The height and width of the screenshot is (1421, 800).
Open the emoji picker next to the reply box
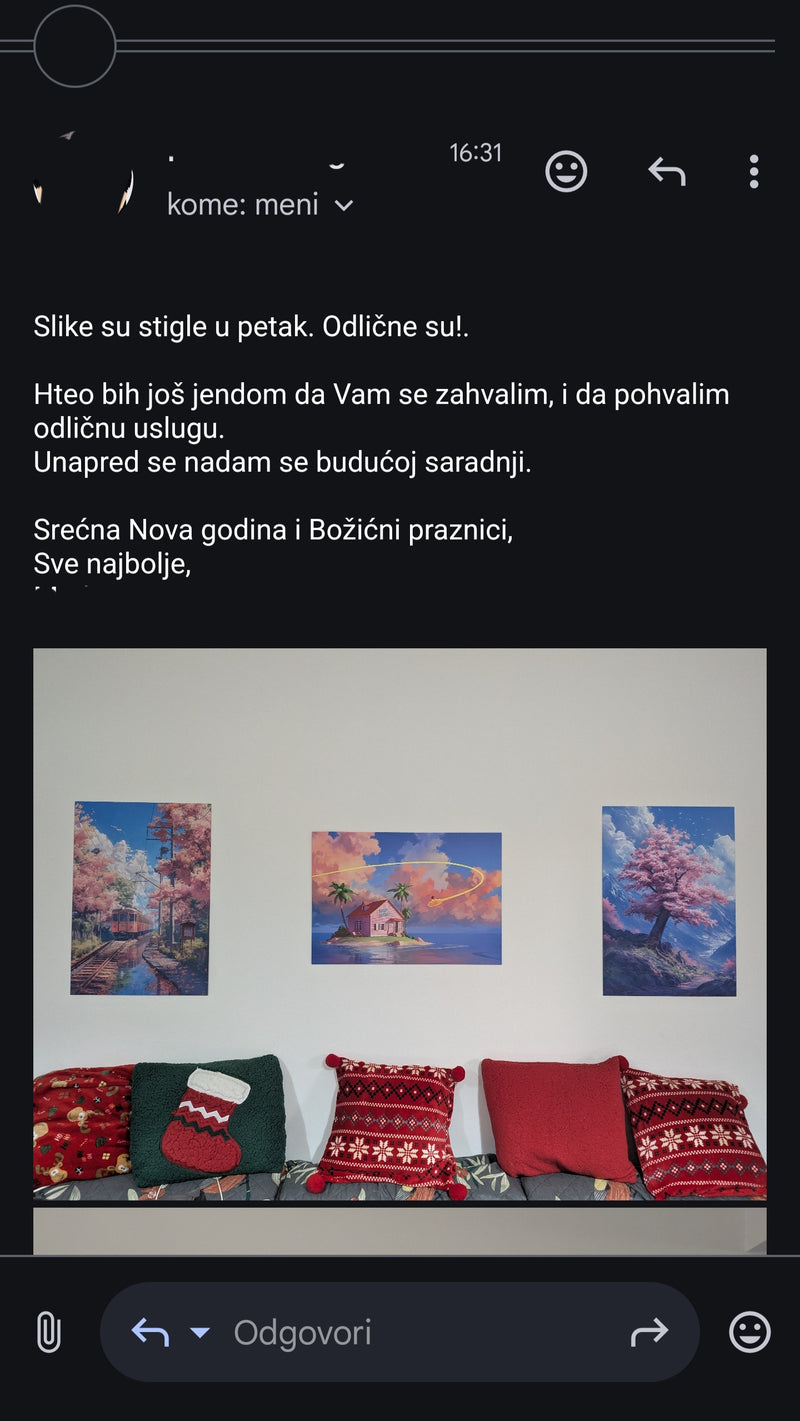click(x=749, y=1332)
